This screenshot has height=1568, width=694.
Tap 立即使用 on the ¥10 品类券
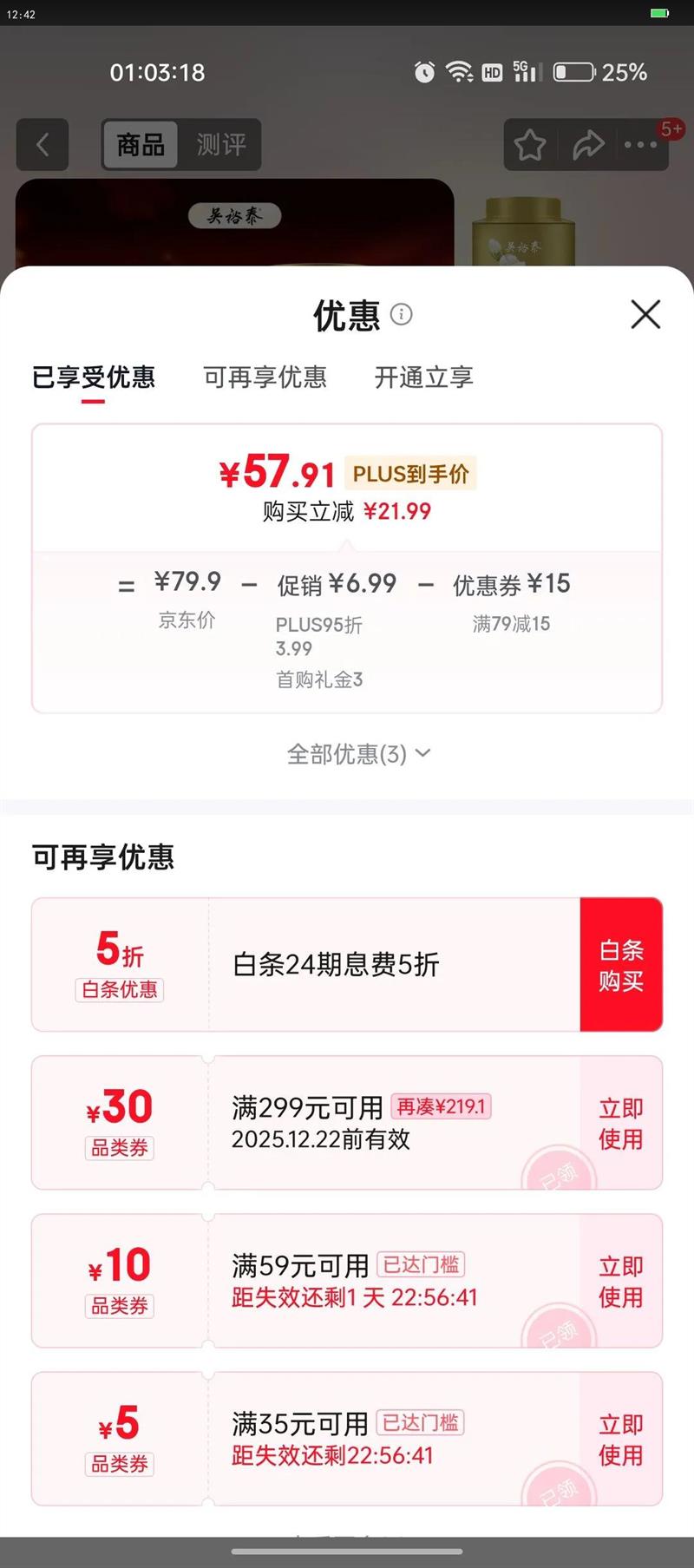pos(620,1282)
